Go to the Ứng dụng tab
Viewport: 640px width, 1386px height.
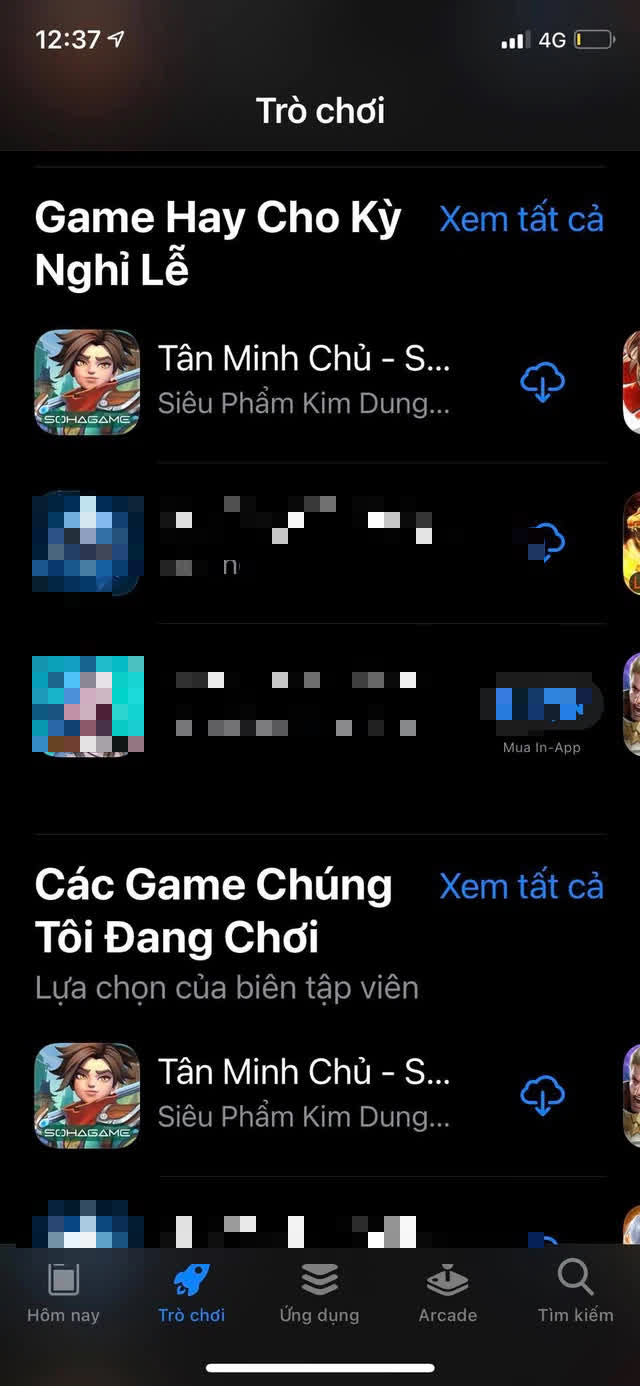pyautogui.click(x=319, y=1292)
